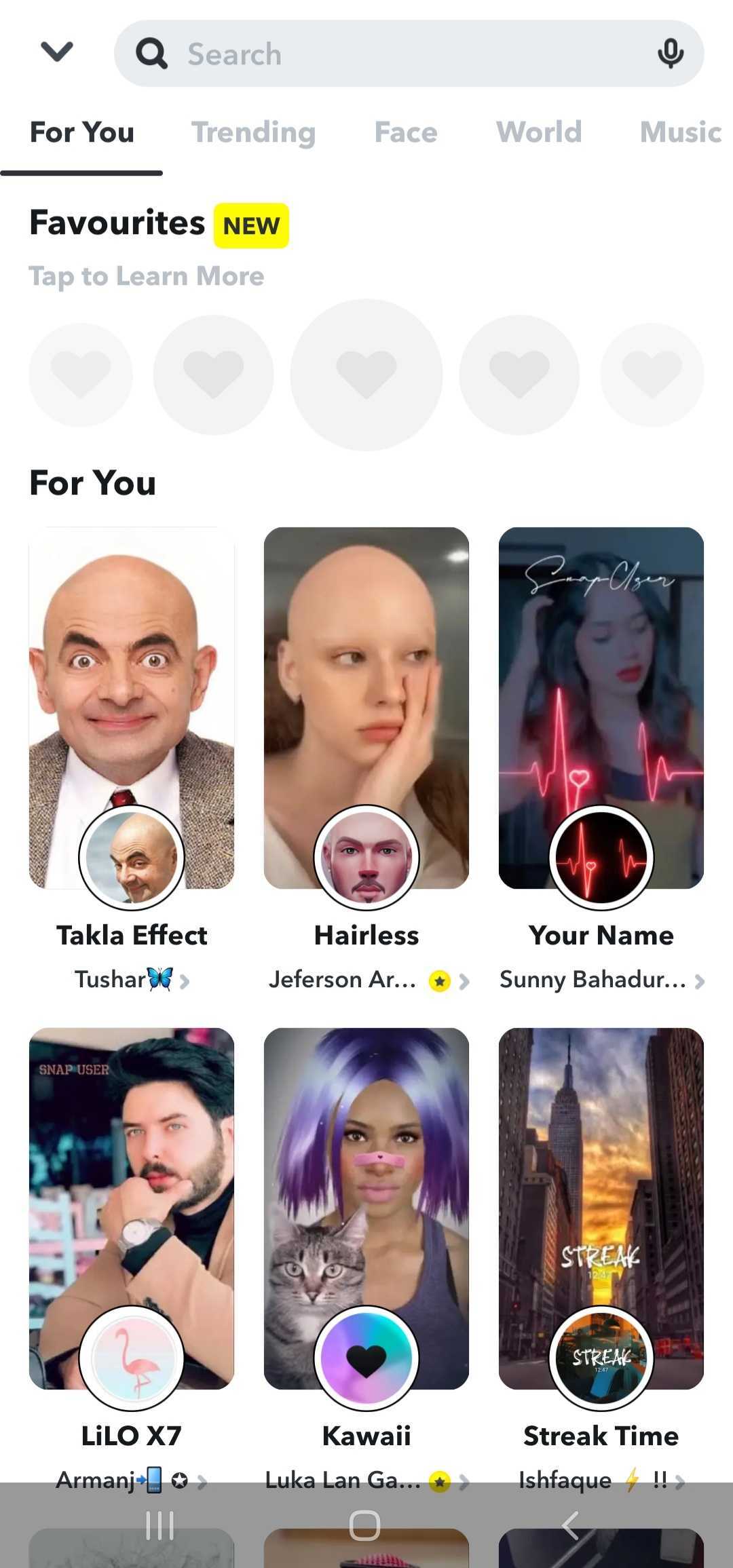Screen dimensions: 733x1568
Task: Tap to Learn More about Favourites
Action: click(147, 276)
